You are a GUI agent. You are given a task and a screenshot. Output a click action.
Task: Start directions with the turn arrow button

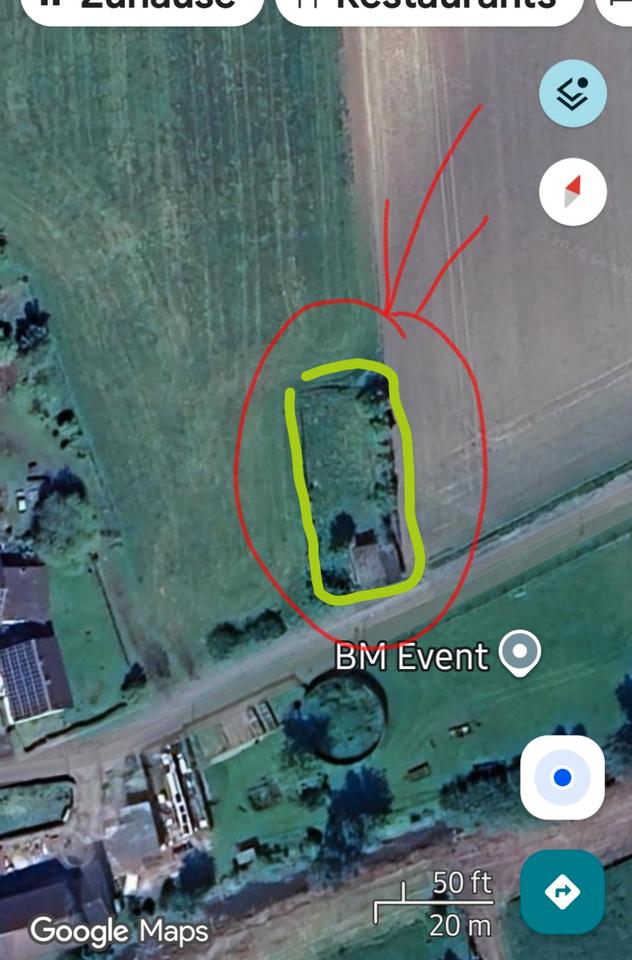(x=562, y=891)
